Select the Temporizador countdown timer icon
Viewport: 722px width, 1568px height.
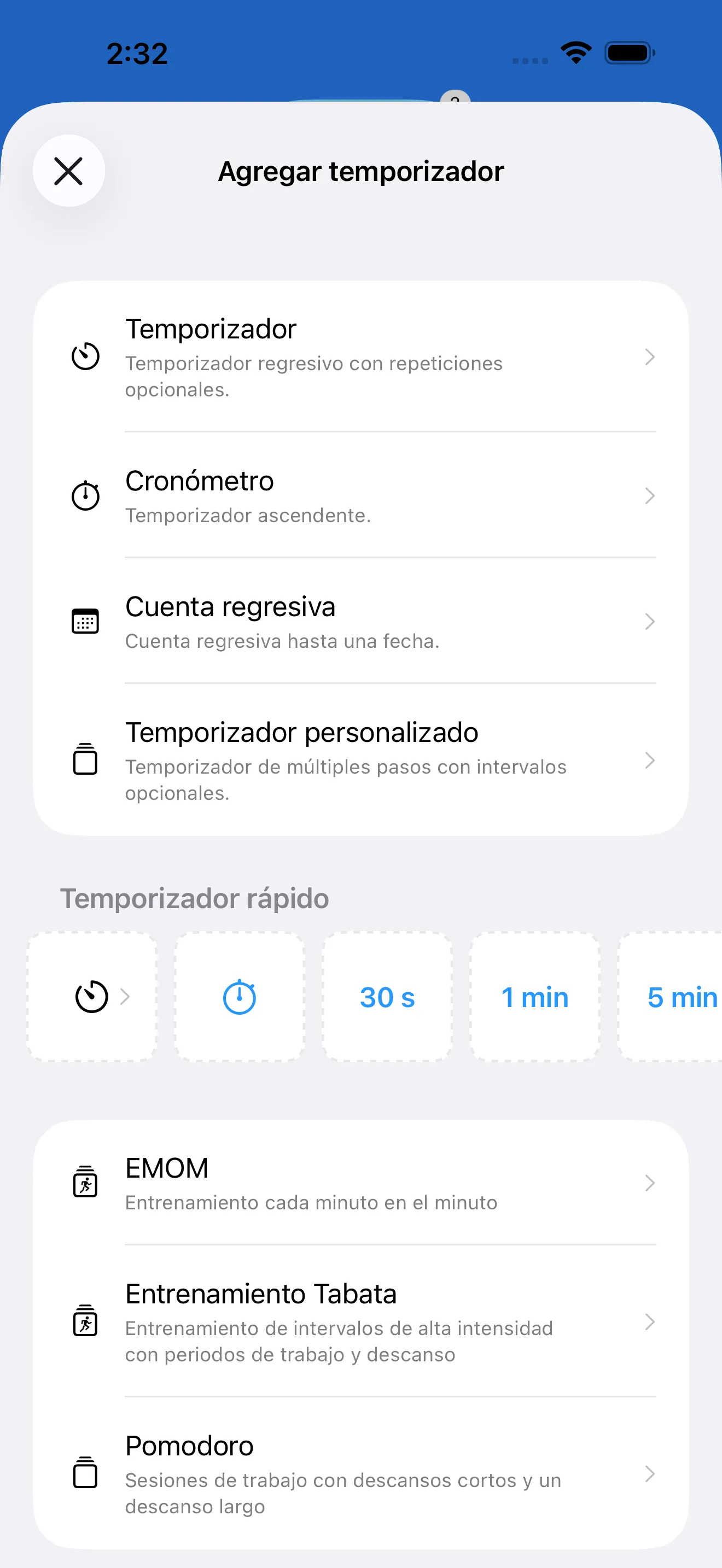85,356
